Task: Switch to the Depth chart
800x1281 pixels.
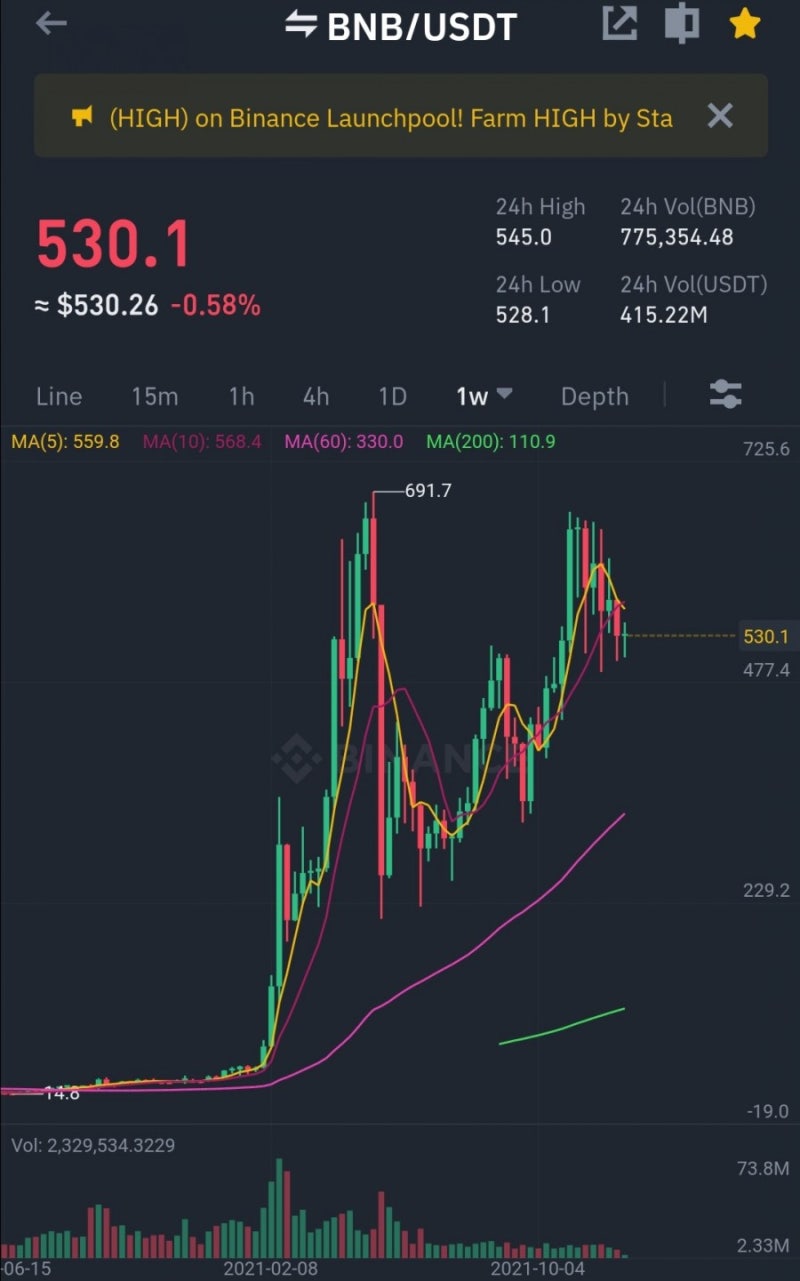Action: [595, 396]
